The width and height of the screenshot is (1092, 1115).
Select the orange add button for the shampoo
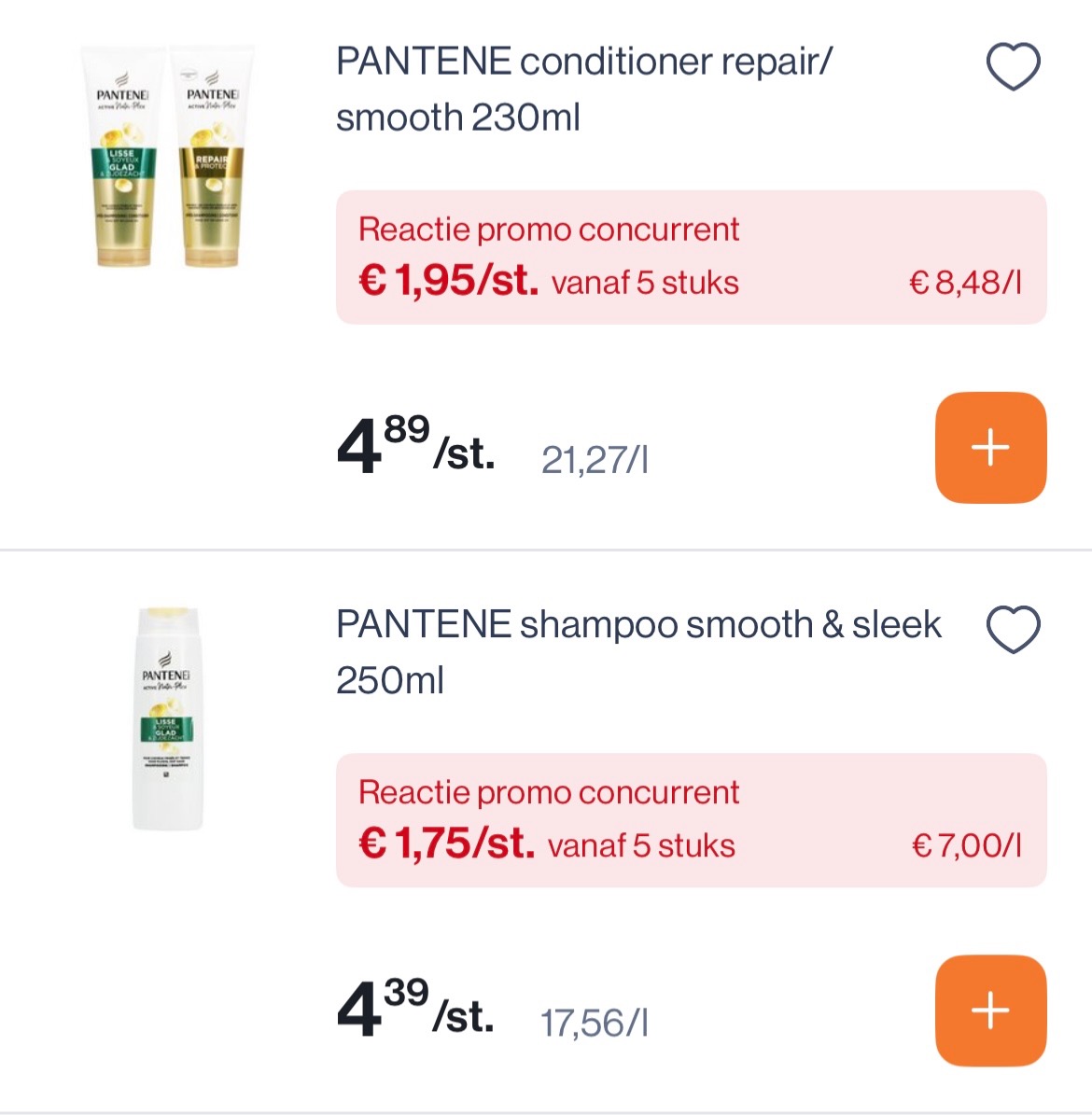(991, 1009)
